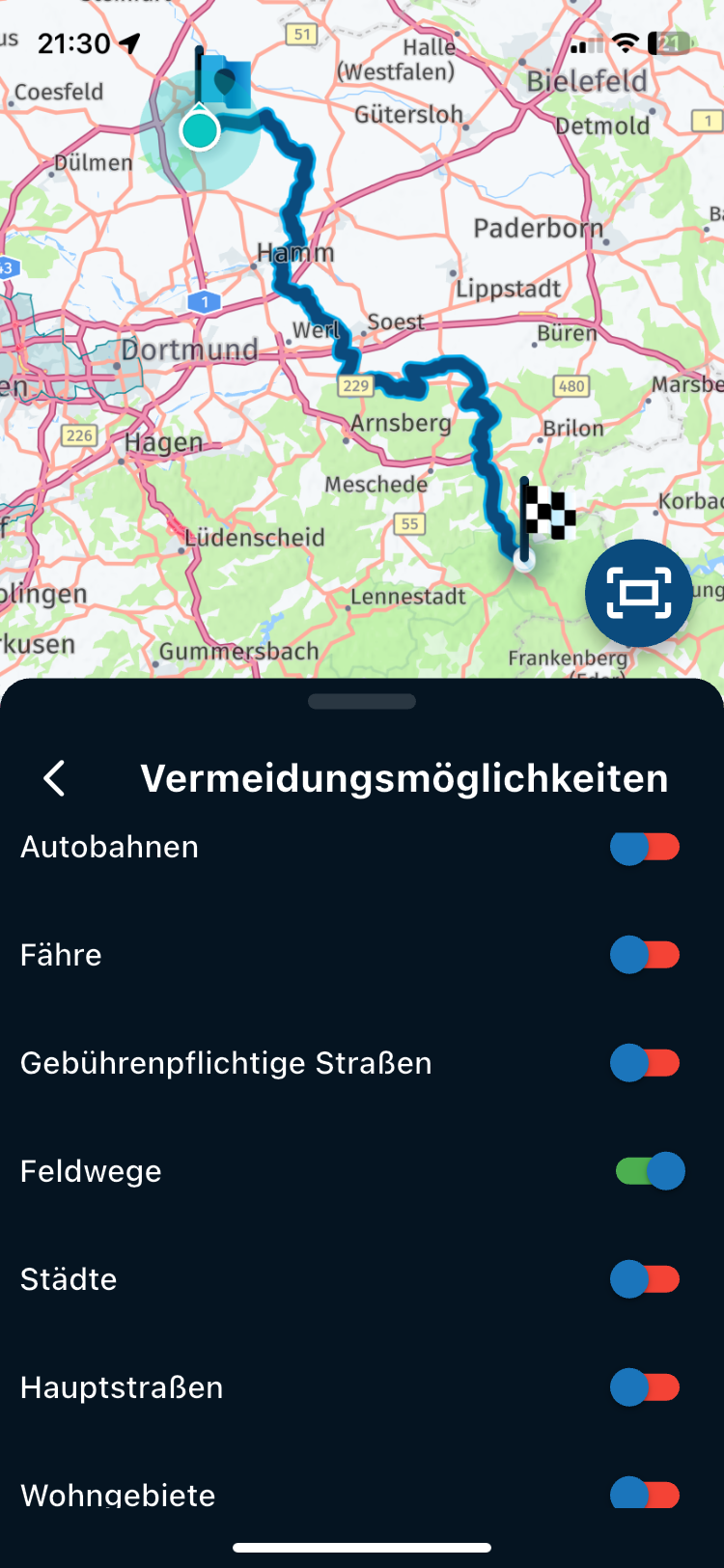Toggle Hauptstraßen avoidance on

pos(645,1387)
